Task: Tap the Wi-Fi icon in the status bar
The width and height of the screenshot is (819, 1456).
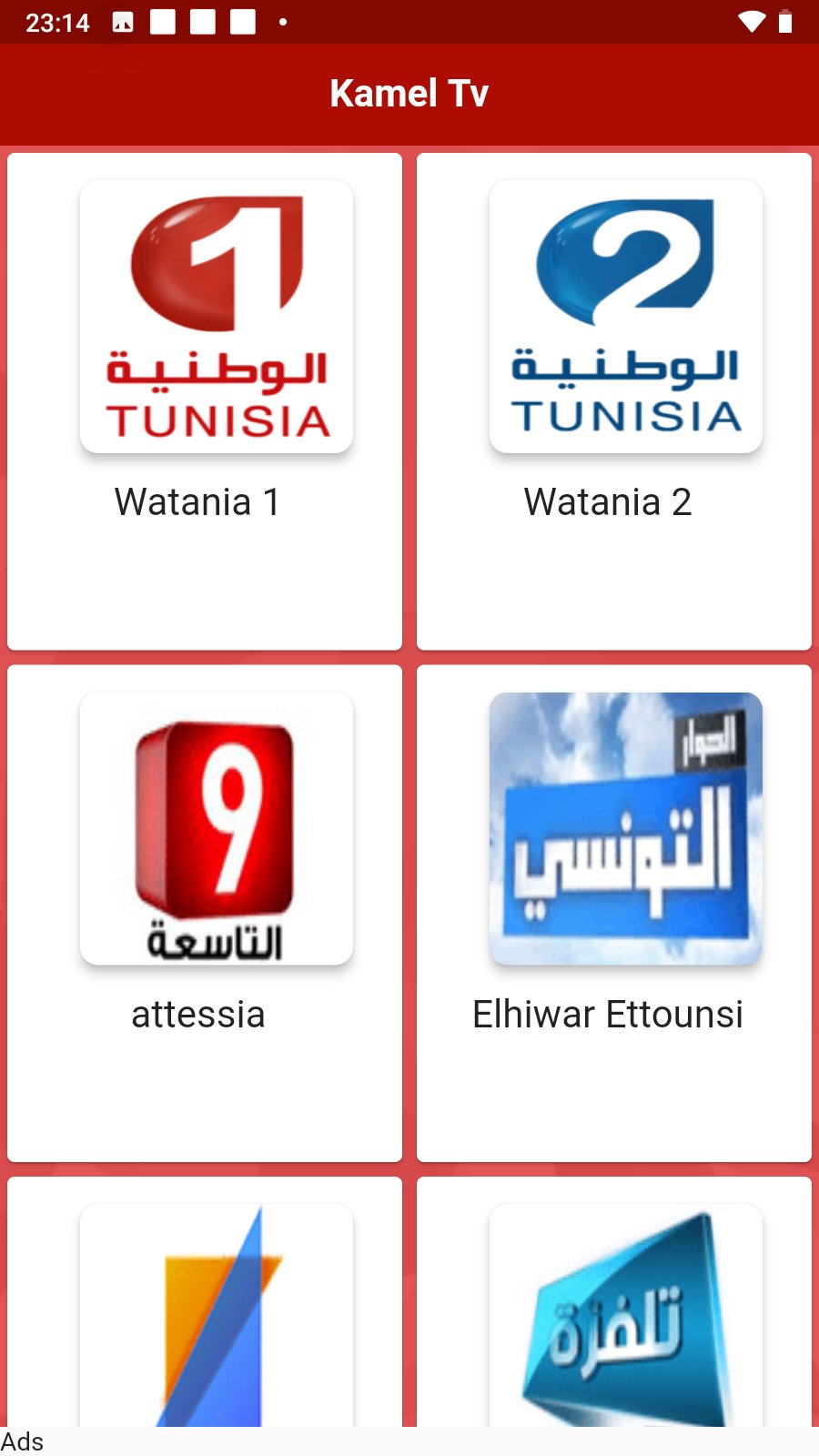Action: 752,21
